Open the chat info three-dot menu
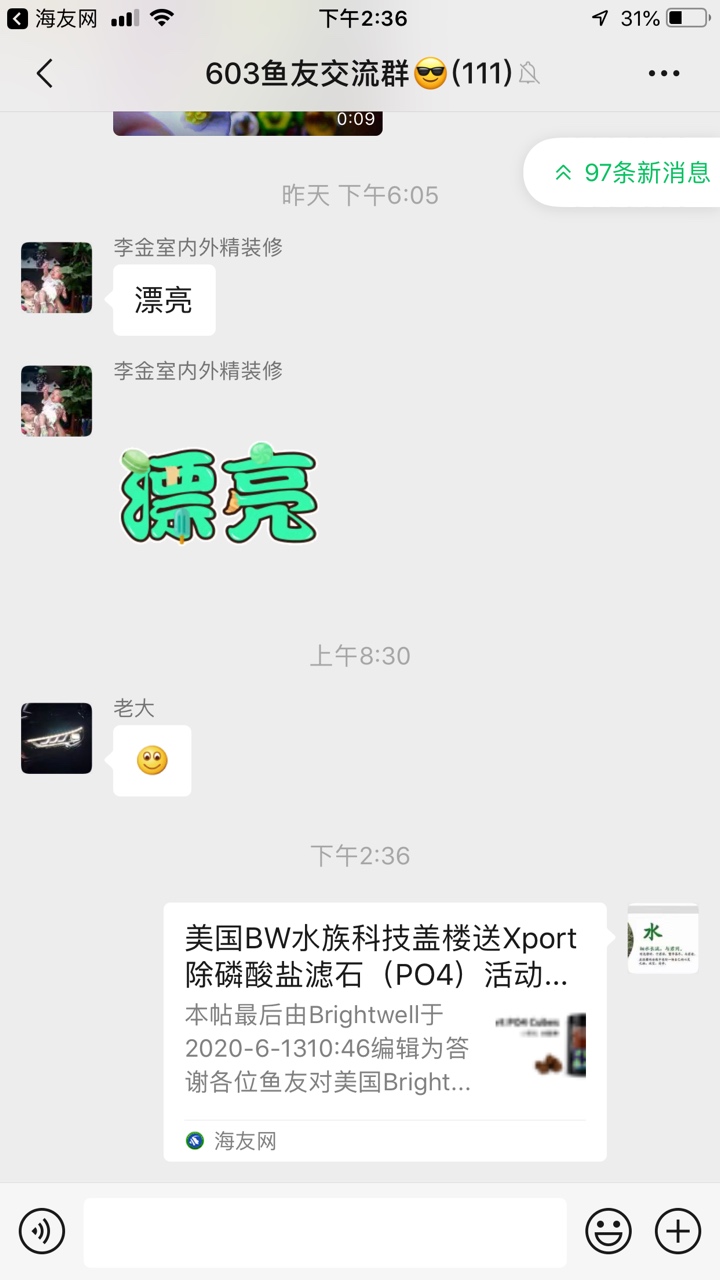The height and width of the screenshot is (1280, 720). (x=664, y=73)
